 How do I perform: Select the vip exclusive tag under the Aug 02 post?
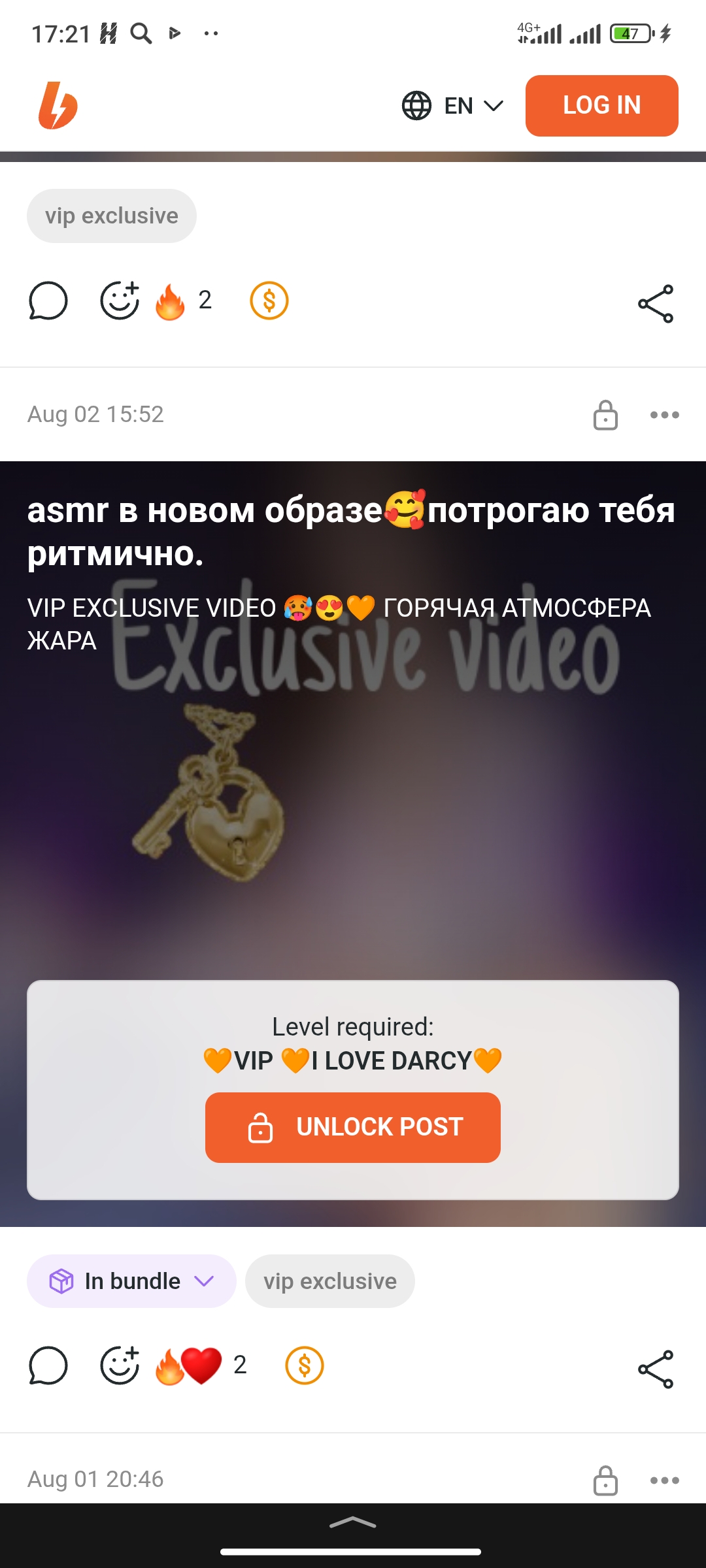click(x=330, y=1281)
